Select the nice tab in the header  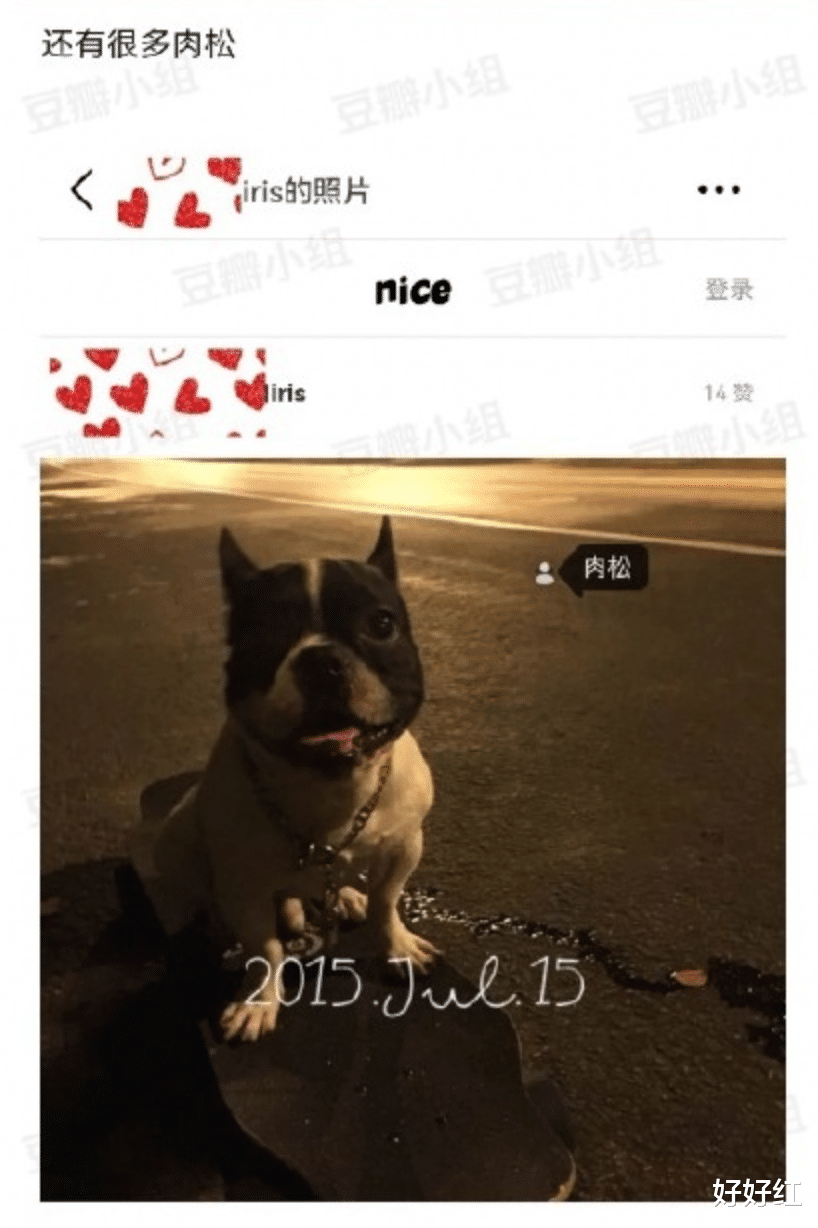[x=410, y=290]
